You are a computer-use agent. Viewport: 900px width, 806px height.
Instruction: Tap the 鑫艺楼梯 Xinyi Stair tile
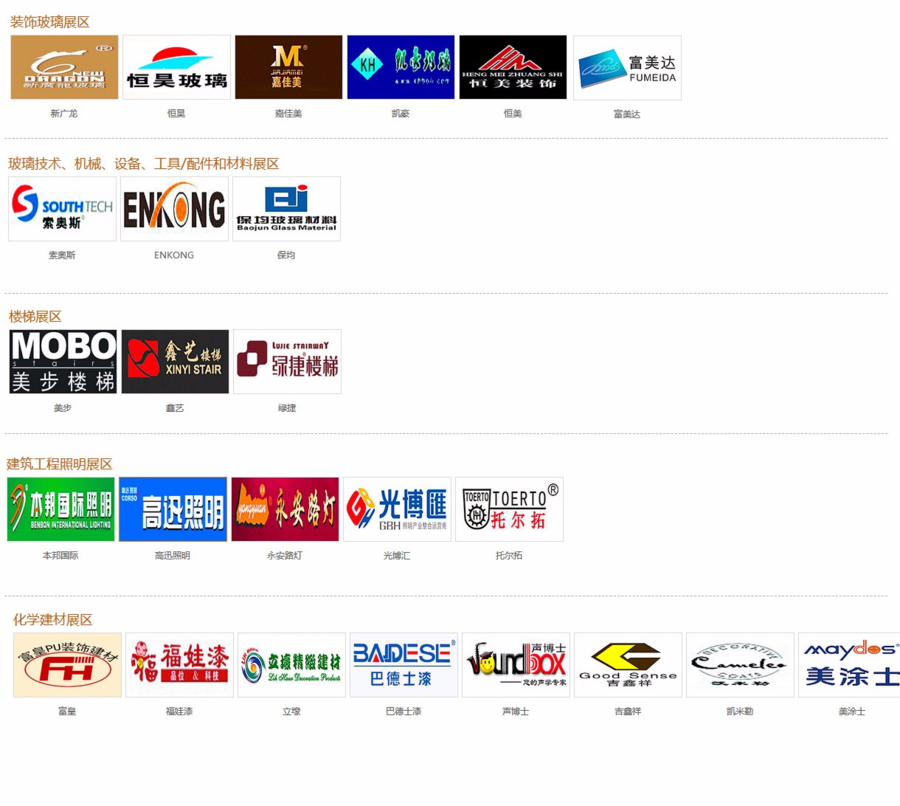(x=175, y=362)
